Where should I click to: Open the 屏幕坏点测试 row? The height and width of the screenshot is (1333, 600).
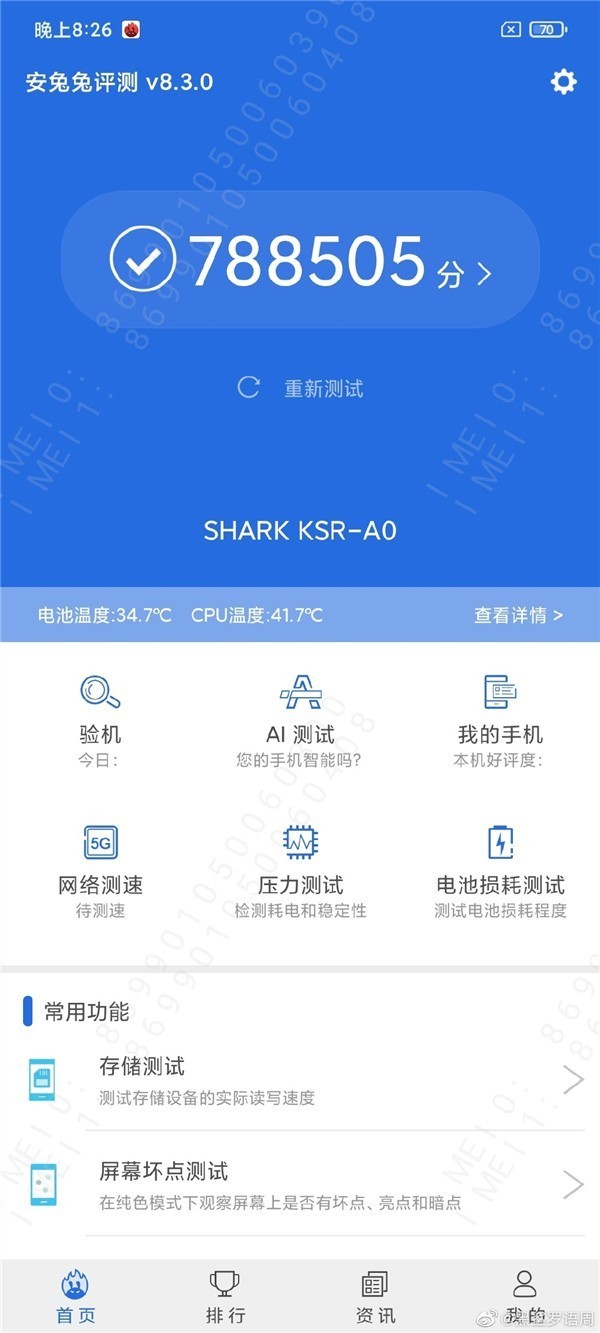point(300,1184)
